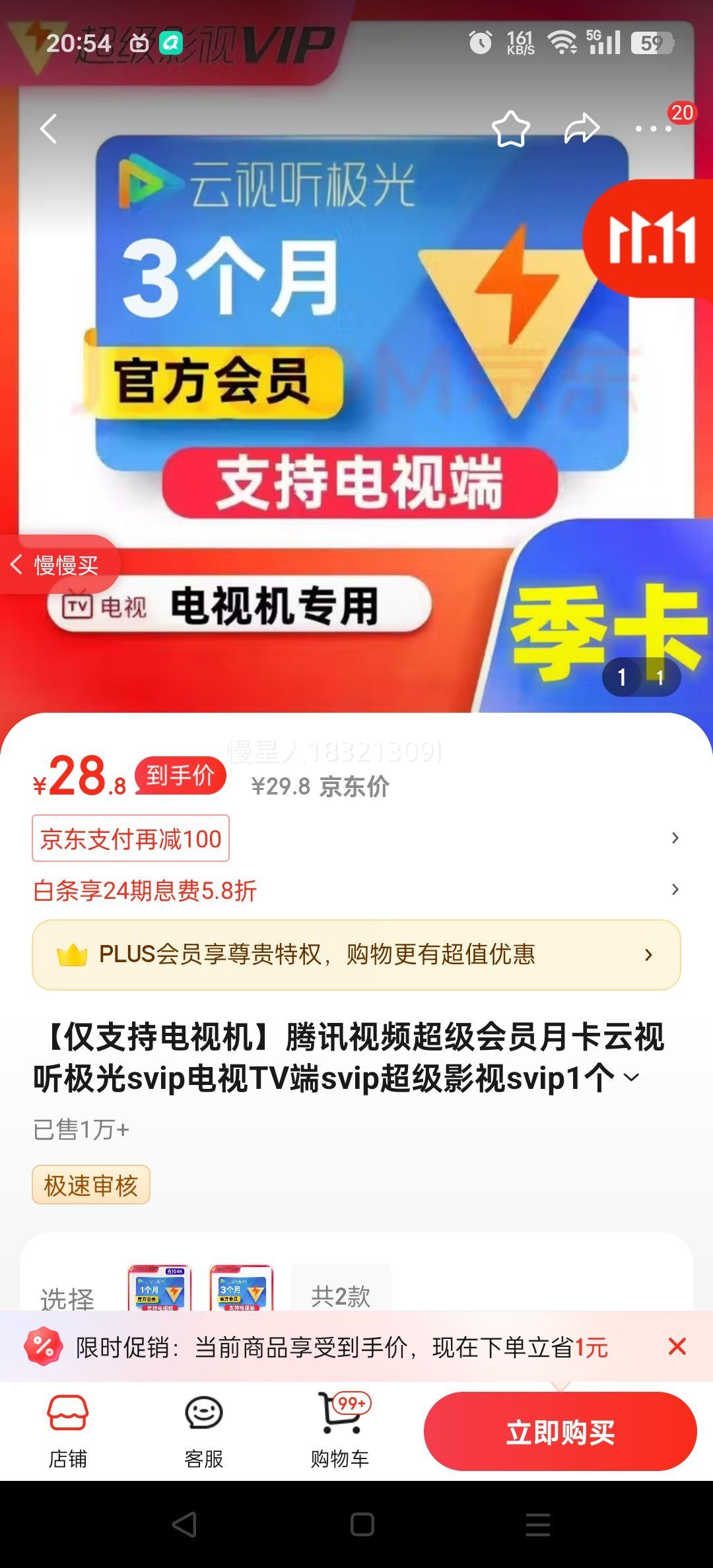Contact 客服 customer service
The height and width of the screenshot is (1568, 713).
coord(203,1431)
